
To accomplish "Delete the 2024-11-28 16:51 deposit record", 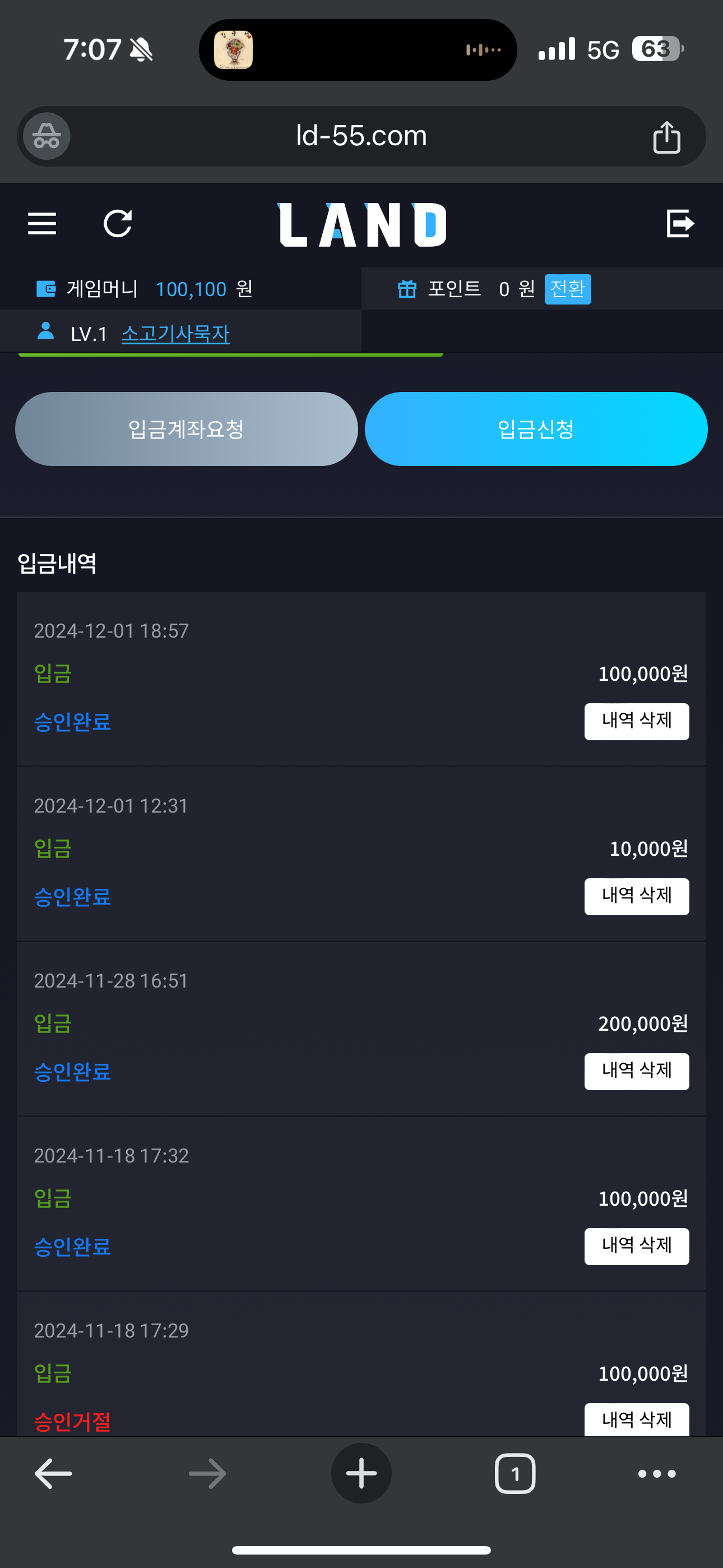I will coord(637,1071).
